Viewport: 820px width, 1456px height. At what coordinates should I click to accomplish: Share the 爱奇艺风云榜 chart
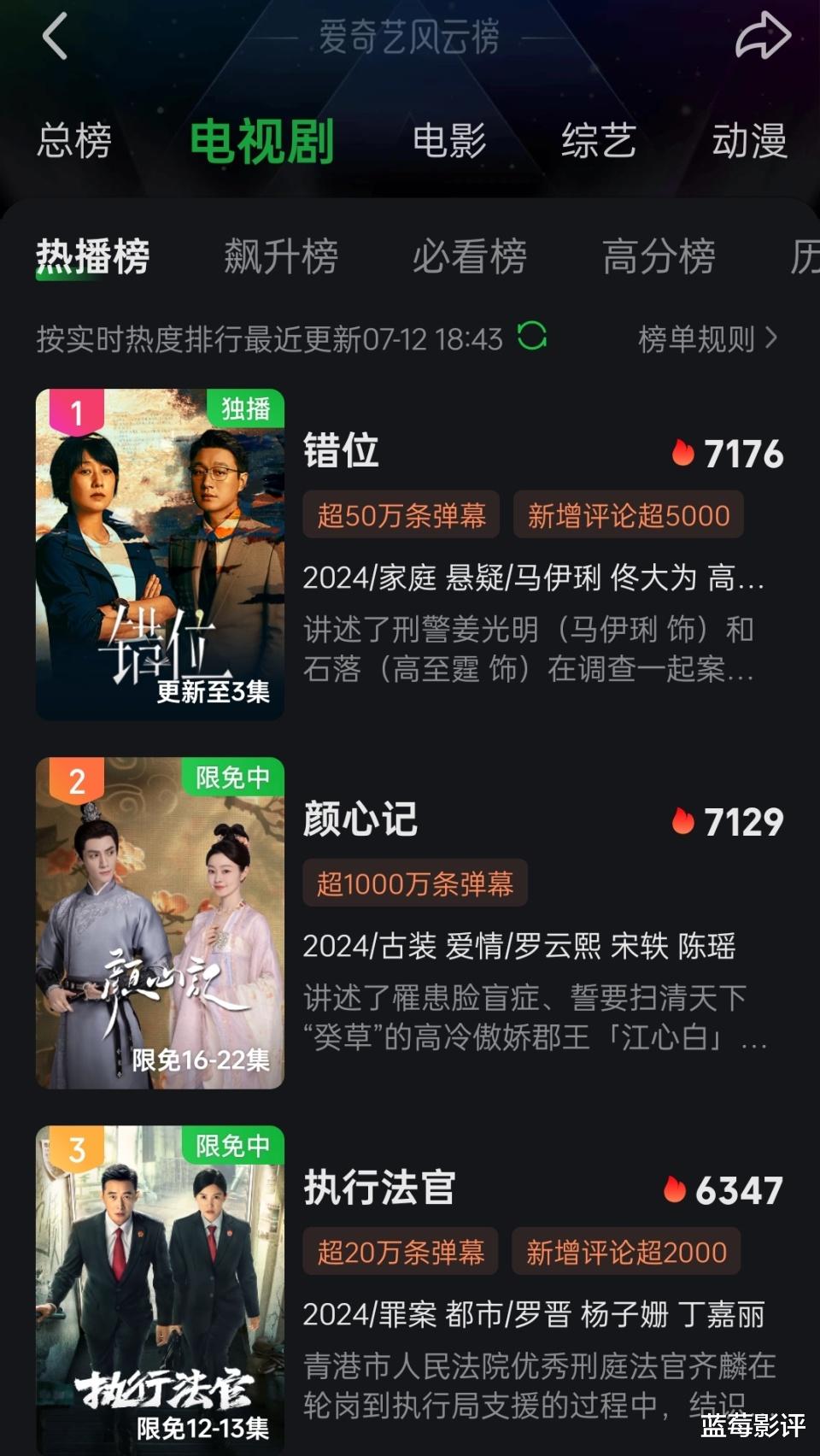(763, 38)
